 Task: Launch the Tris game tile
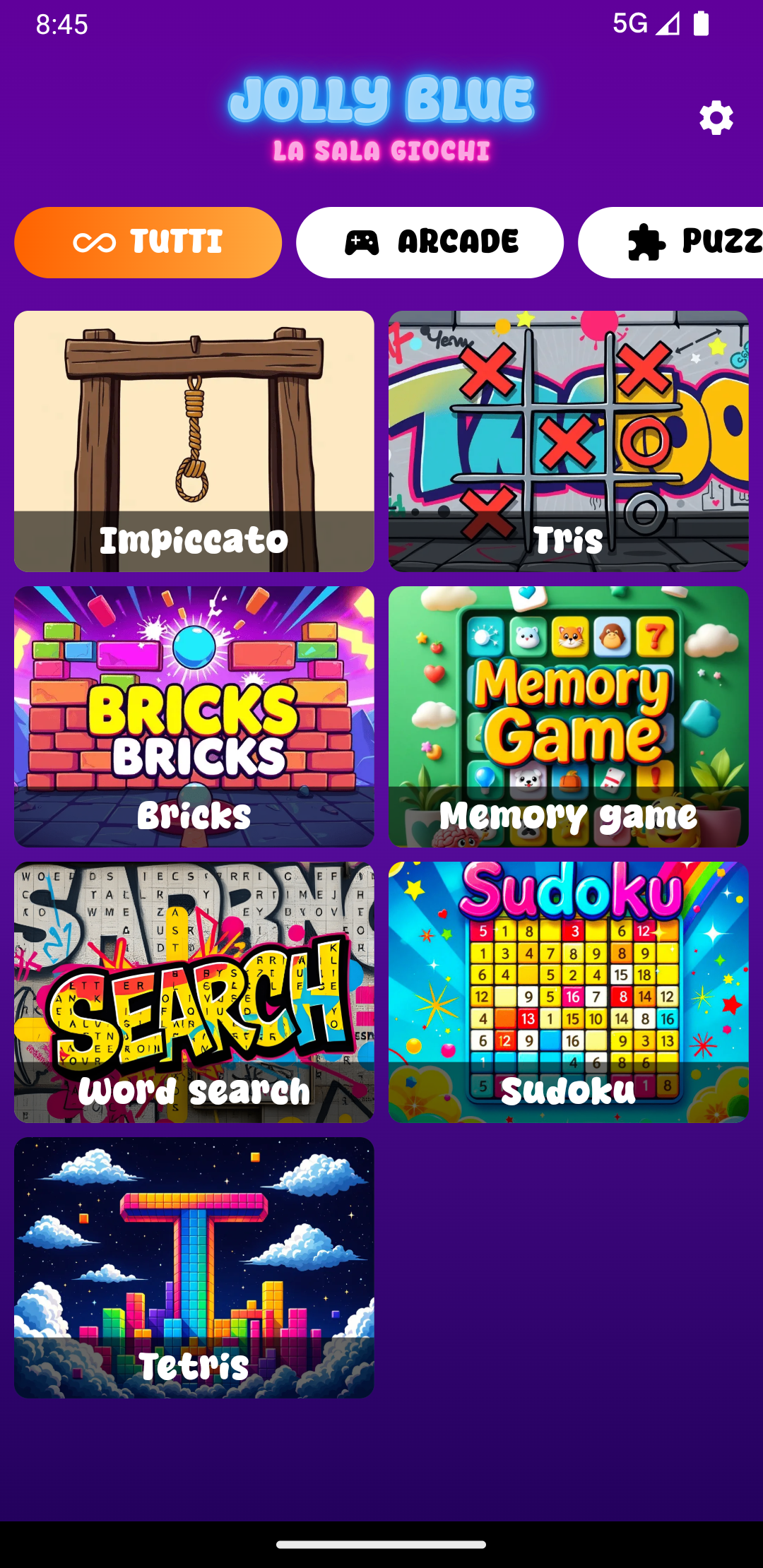[x=569, y=441]
